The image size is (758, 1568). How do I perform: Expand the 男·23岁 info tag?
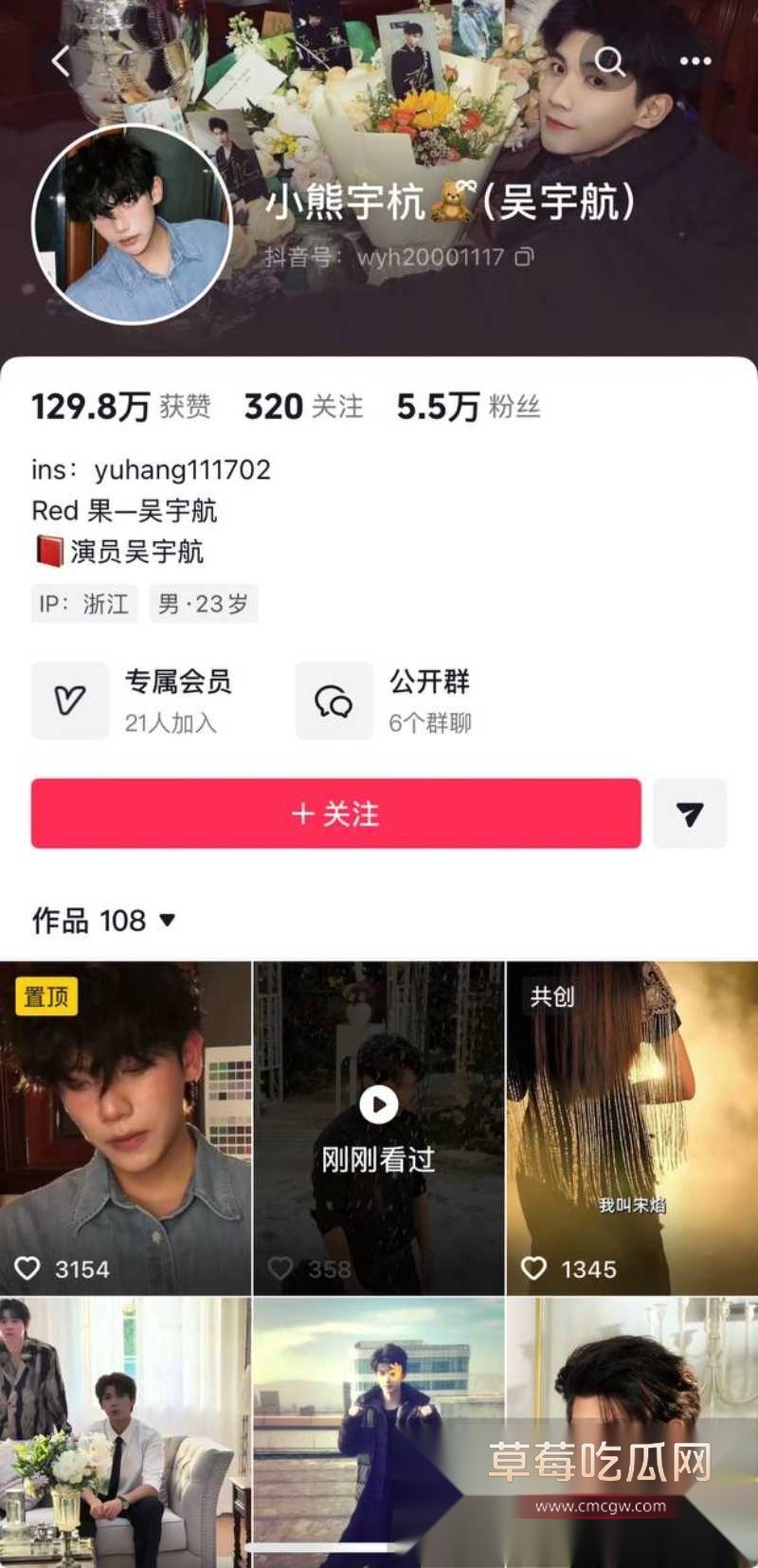pos(202,604)
